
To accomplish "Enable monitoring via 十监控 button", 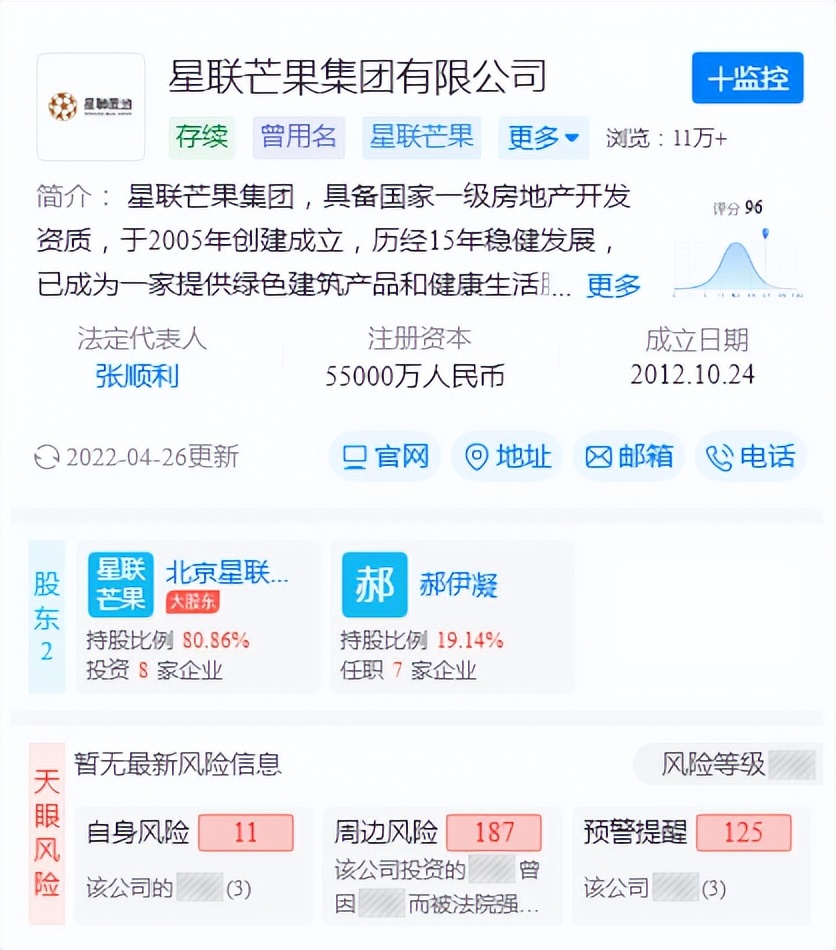I will pyautogui.click(x=747, y=77).
